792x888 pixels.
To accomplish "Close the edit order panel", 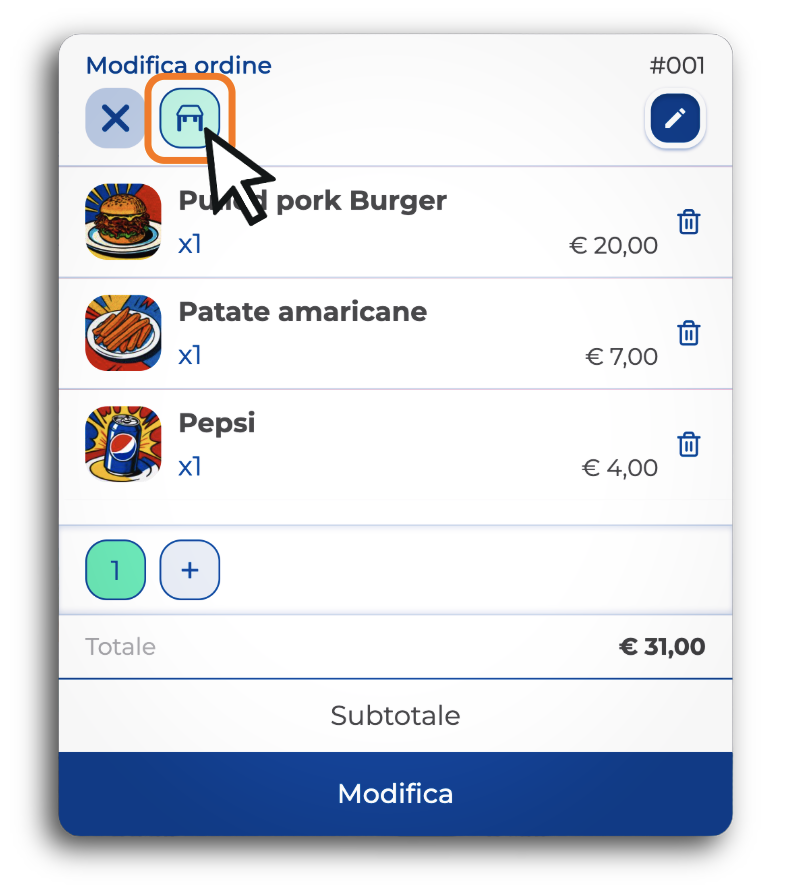I will click(x=115, y=119).
